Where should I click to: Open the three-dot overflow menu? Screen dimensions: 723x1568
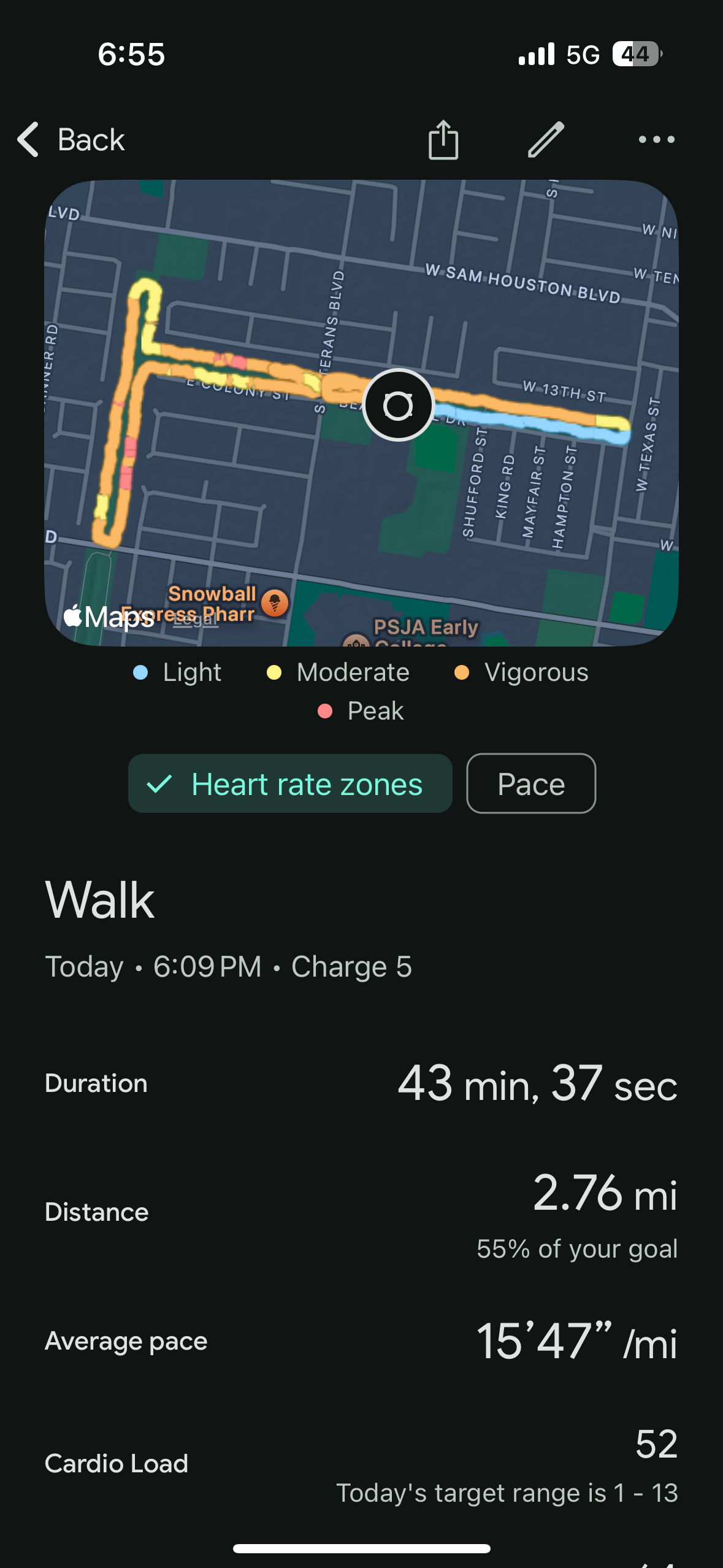click(656, 140)
